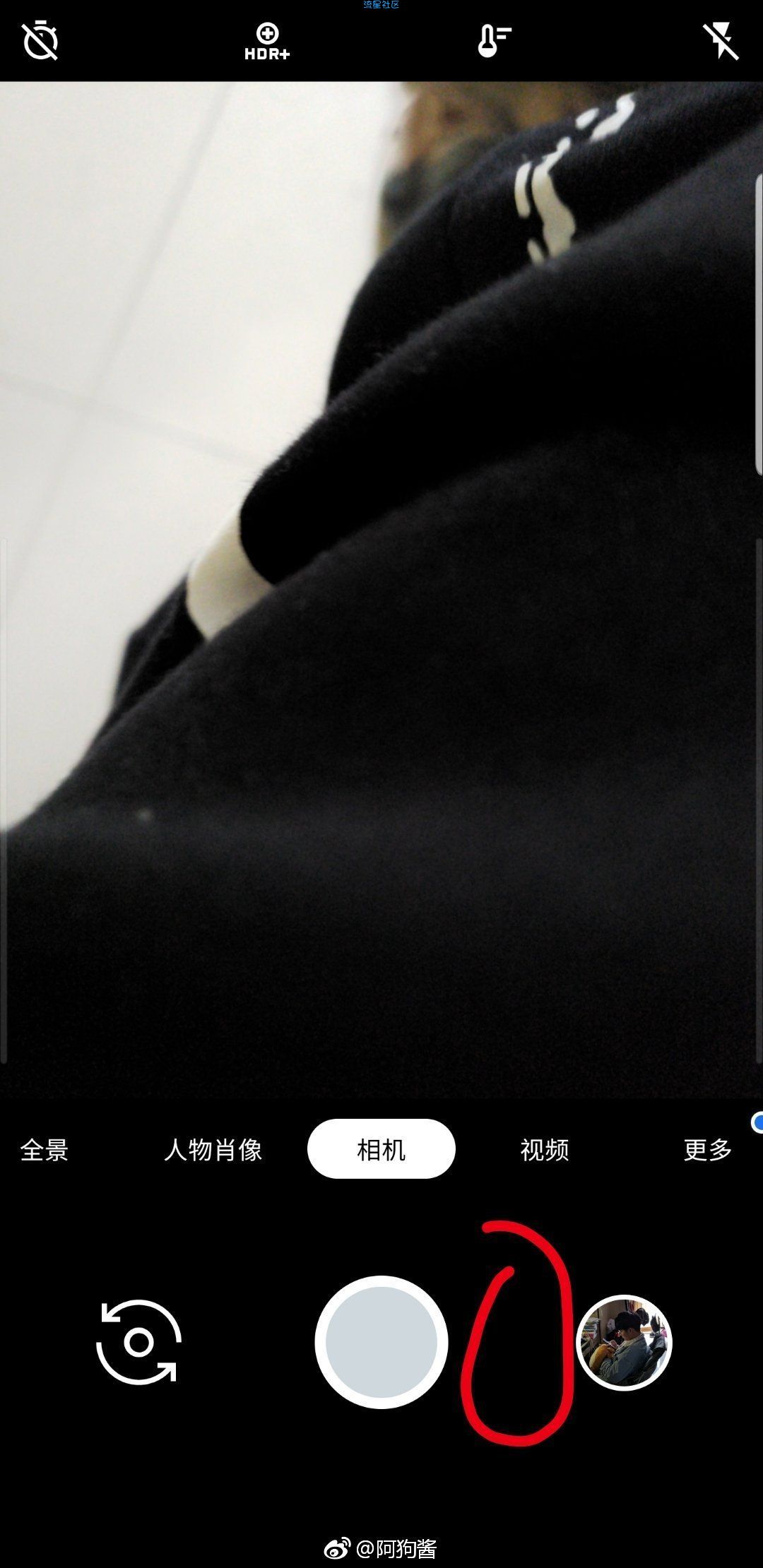Open the white balance temperature setting
The width and height of the screenshot is (763, 1568).
tap(494, 41)
